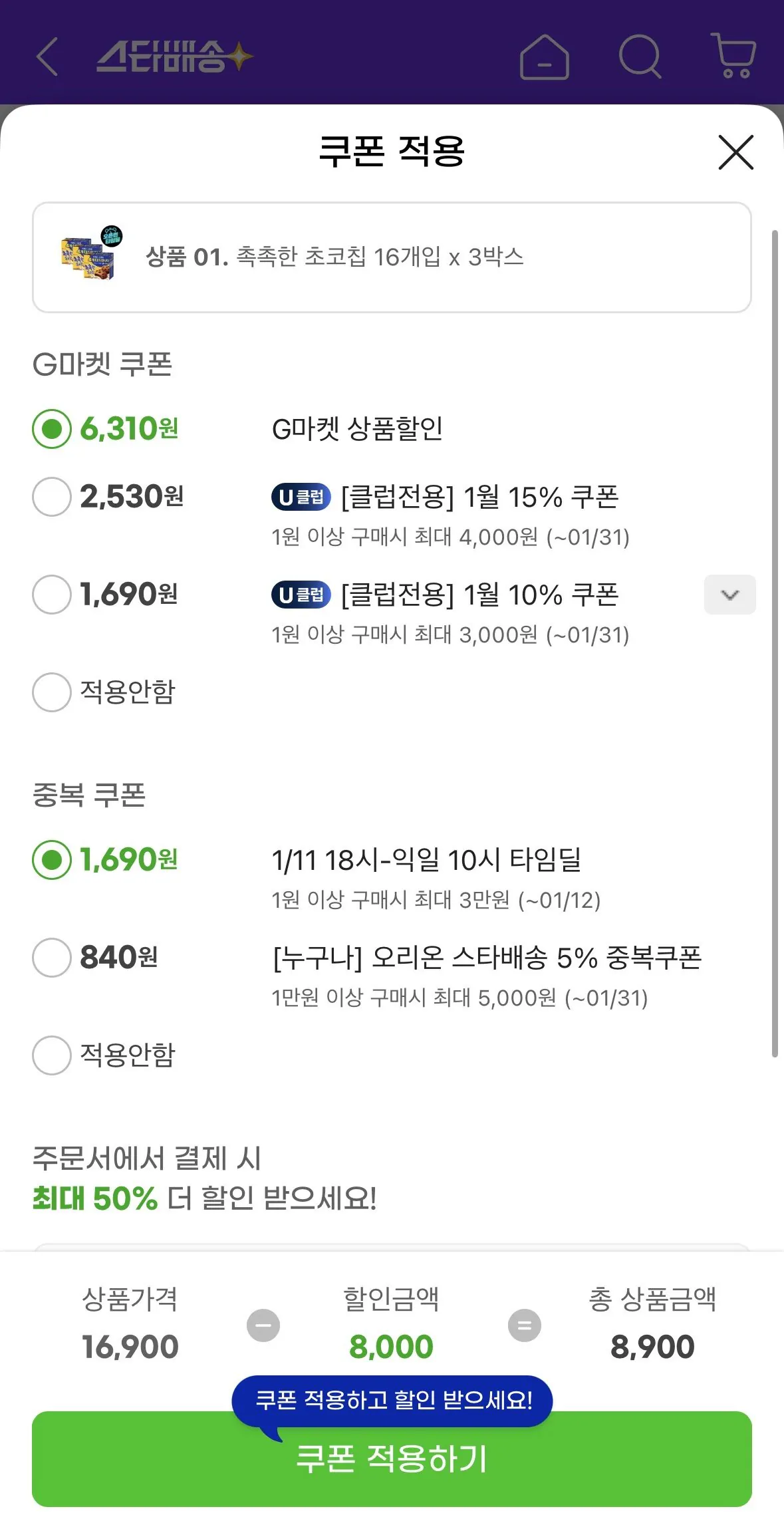Select the 2,530원 클럽전용 15% coupon
784x1523 pixels.
(x=51, y=496)
